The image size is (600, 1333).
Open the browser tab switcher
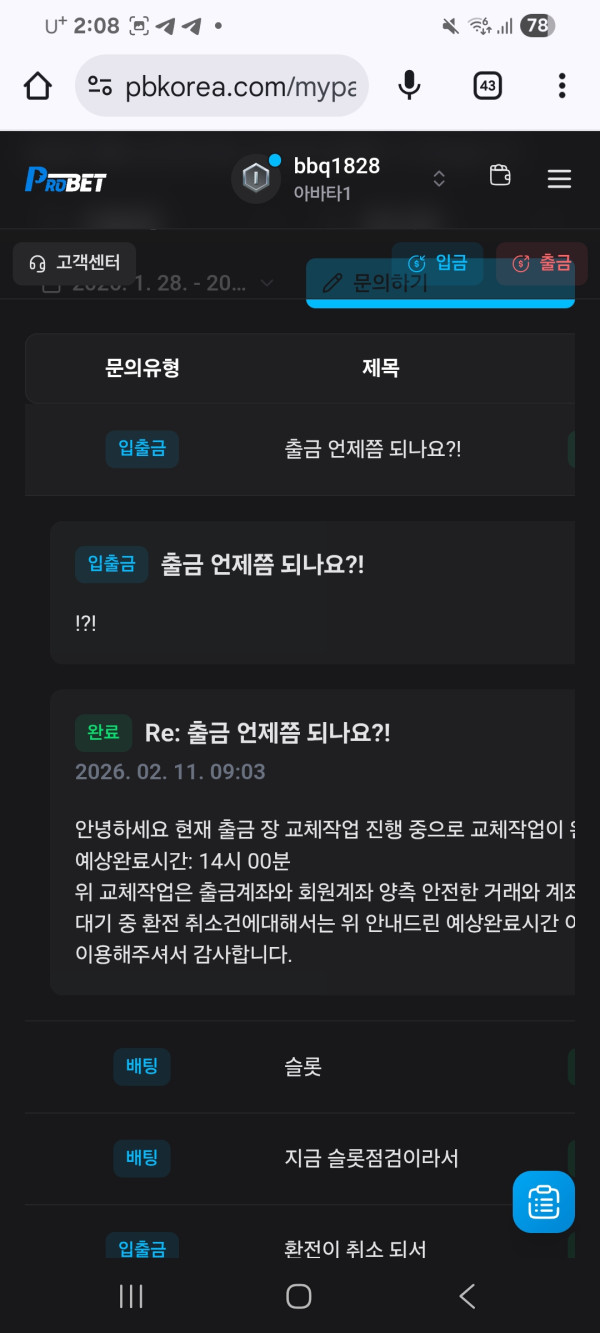487,86
